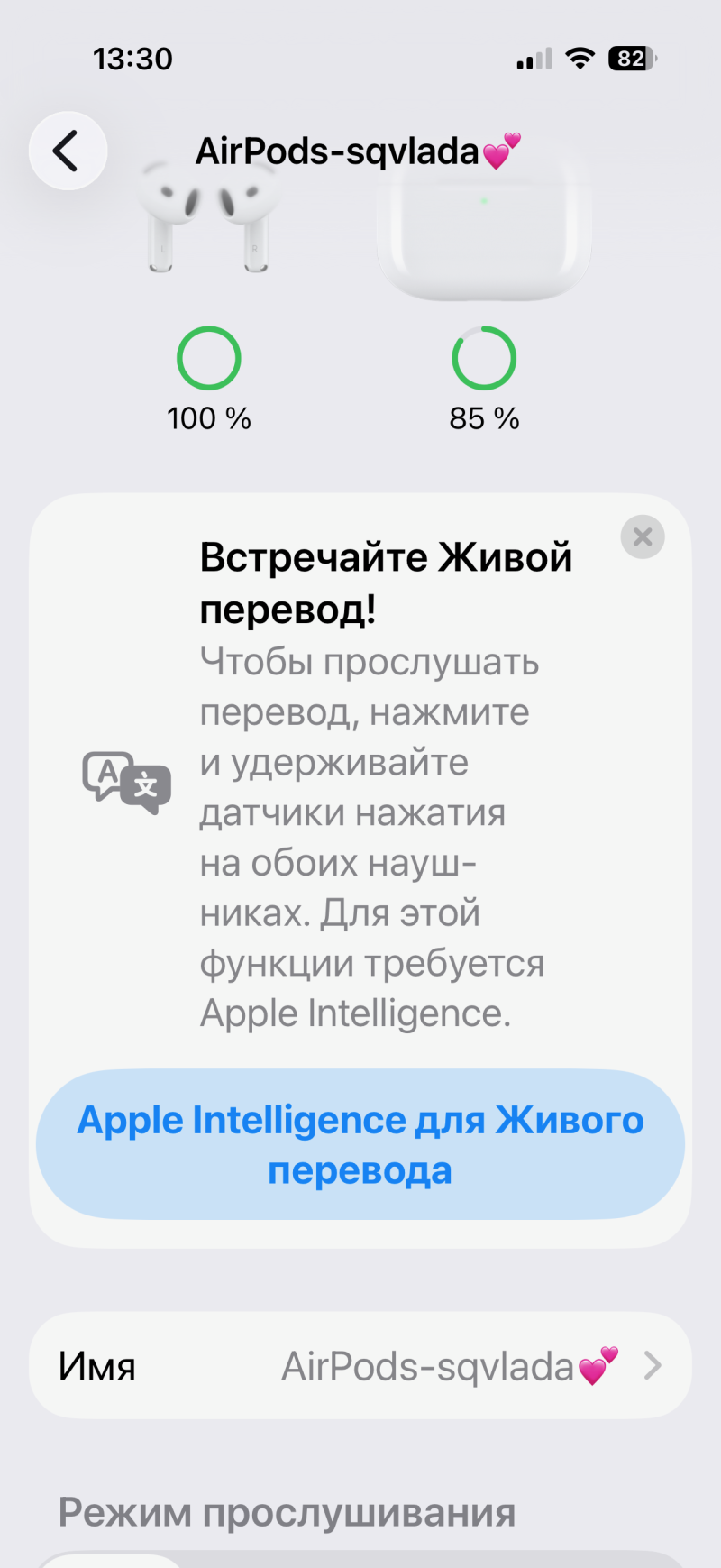
Task: Go back from the AirPods settings
Action: [x=68, y=151]
